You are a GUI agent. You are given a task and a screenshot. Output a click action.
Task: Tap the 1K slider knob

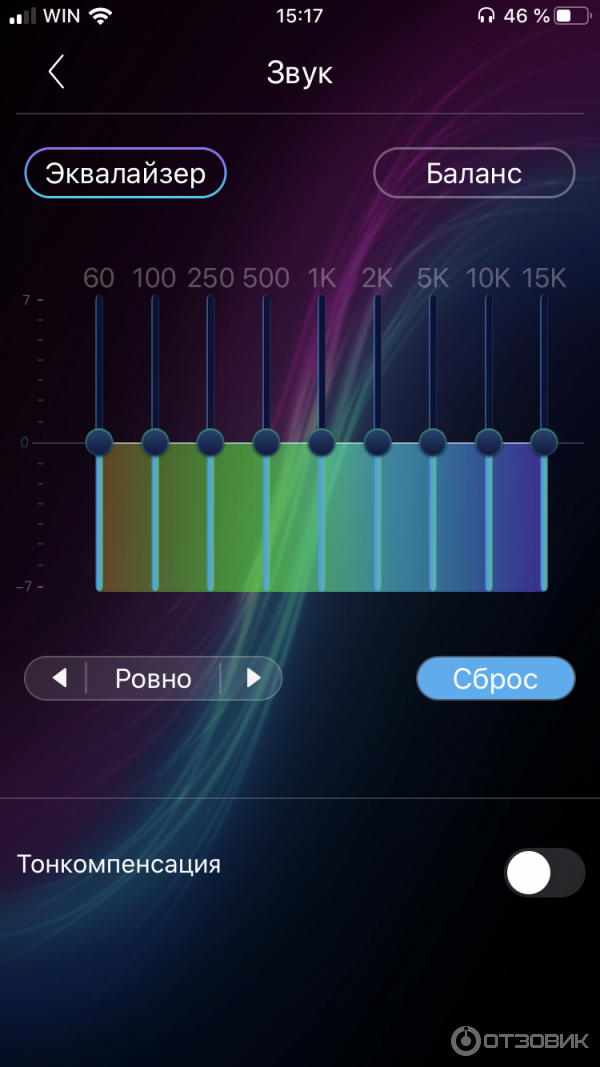pyautogui.click(x=321, y=442)
